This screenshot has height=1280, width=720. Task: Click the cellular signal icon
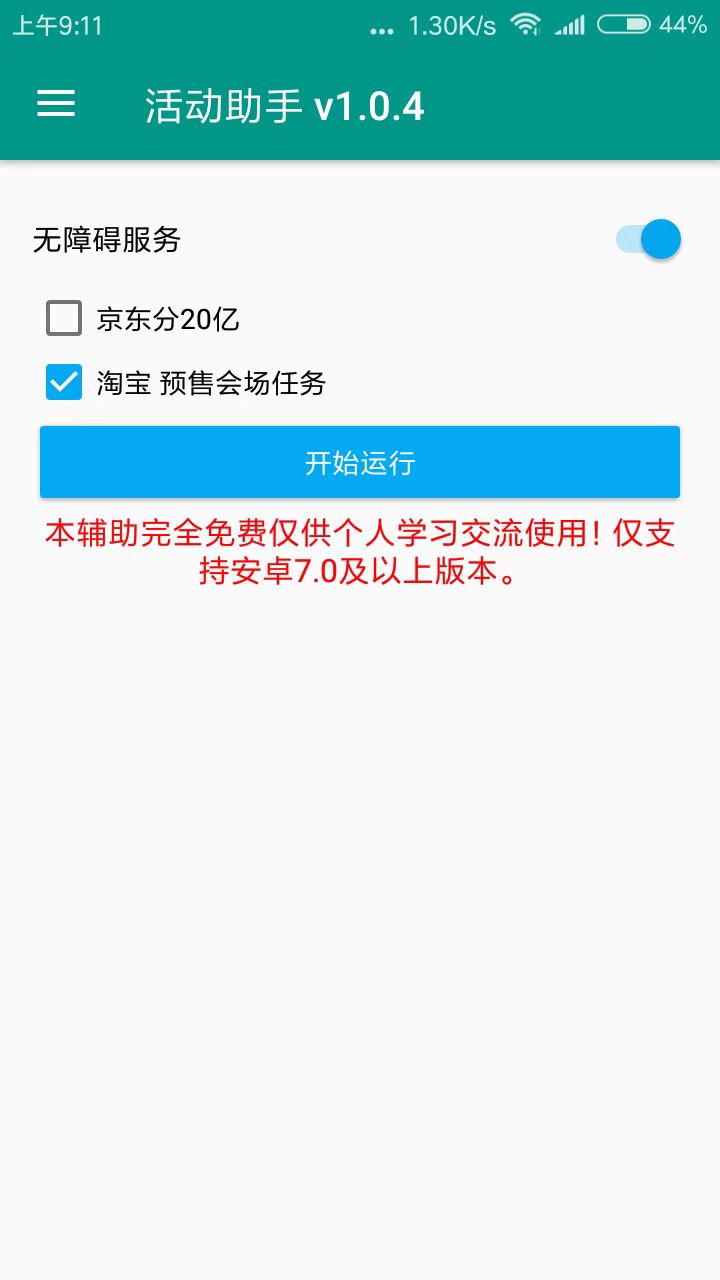[570, 25]
